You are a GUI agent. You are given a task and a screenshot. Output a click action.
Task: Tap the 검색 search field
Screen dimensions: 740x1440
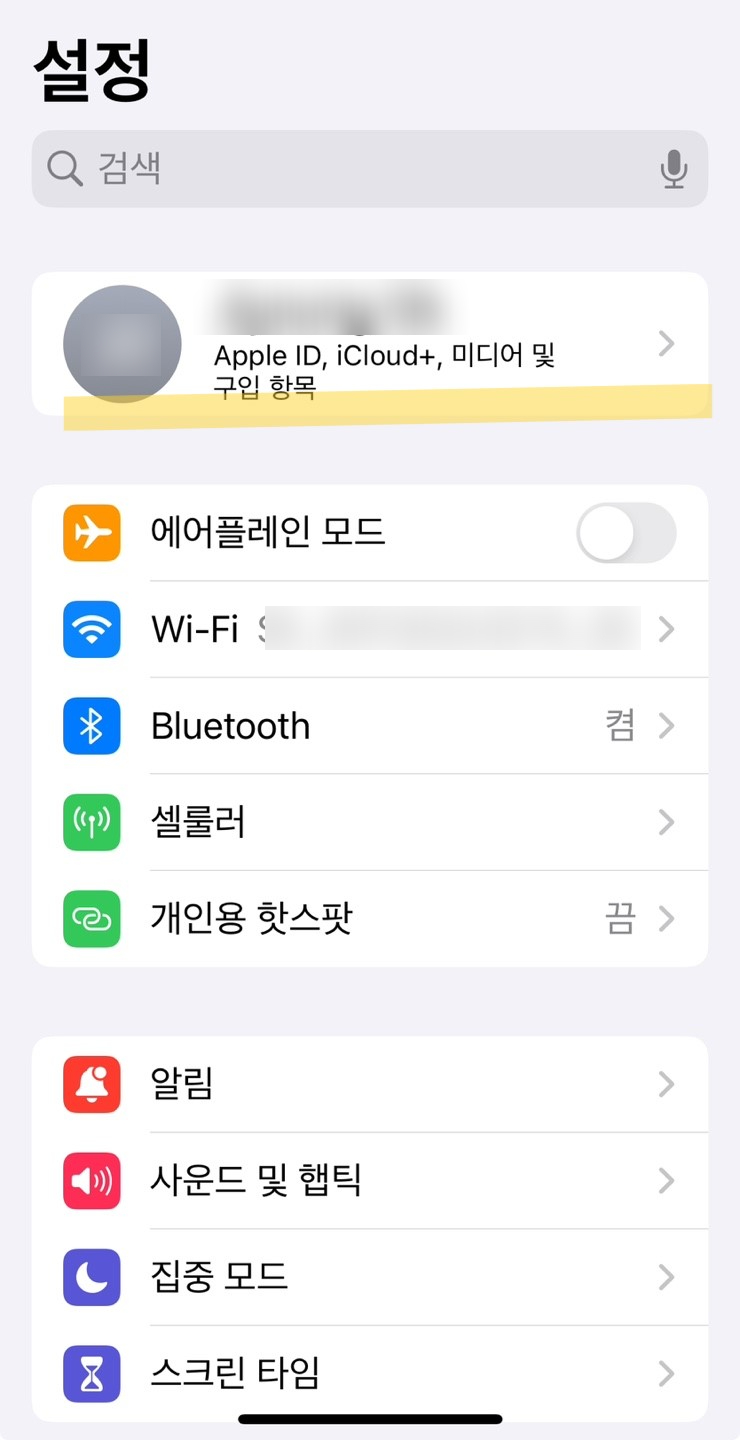pyautogui.click(x=370, y=169)
